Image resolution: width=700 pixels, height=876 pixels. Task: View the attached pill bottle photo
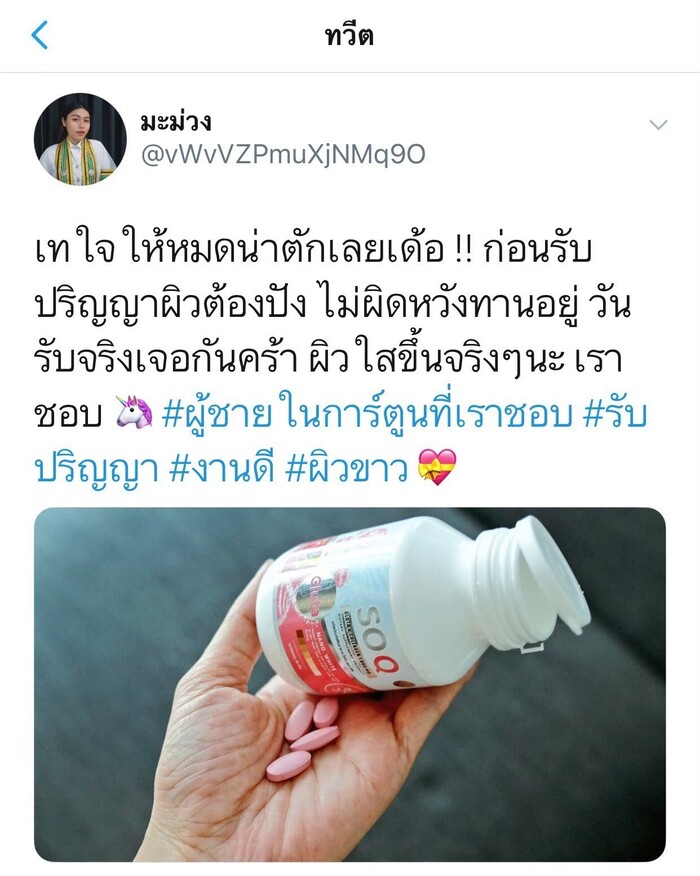pos(350,684)
